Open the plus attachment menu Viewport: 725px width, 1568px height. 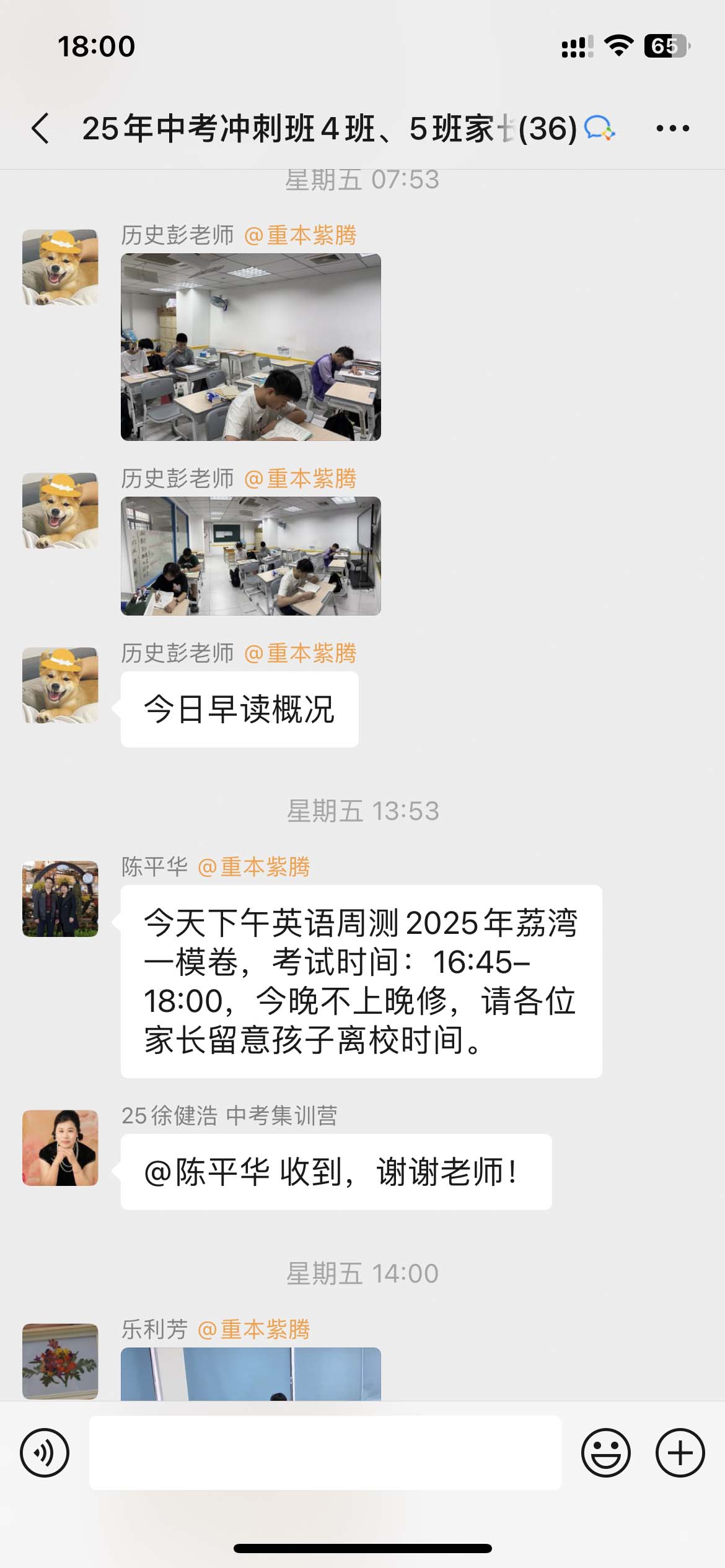pos(680,1452)
